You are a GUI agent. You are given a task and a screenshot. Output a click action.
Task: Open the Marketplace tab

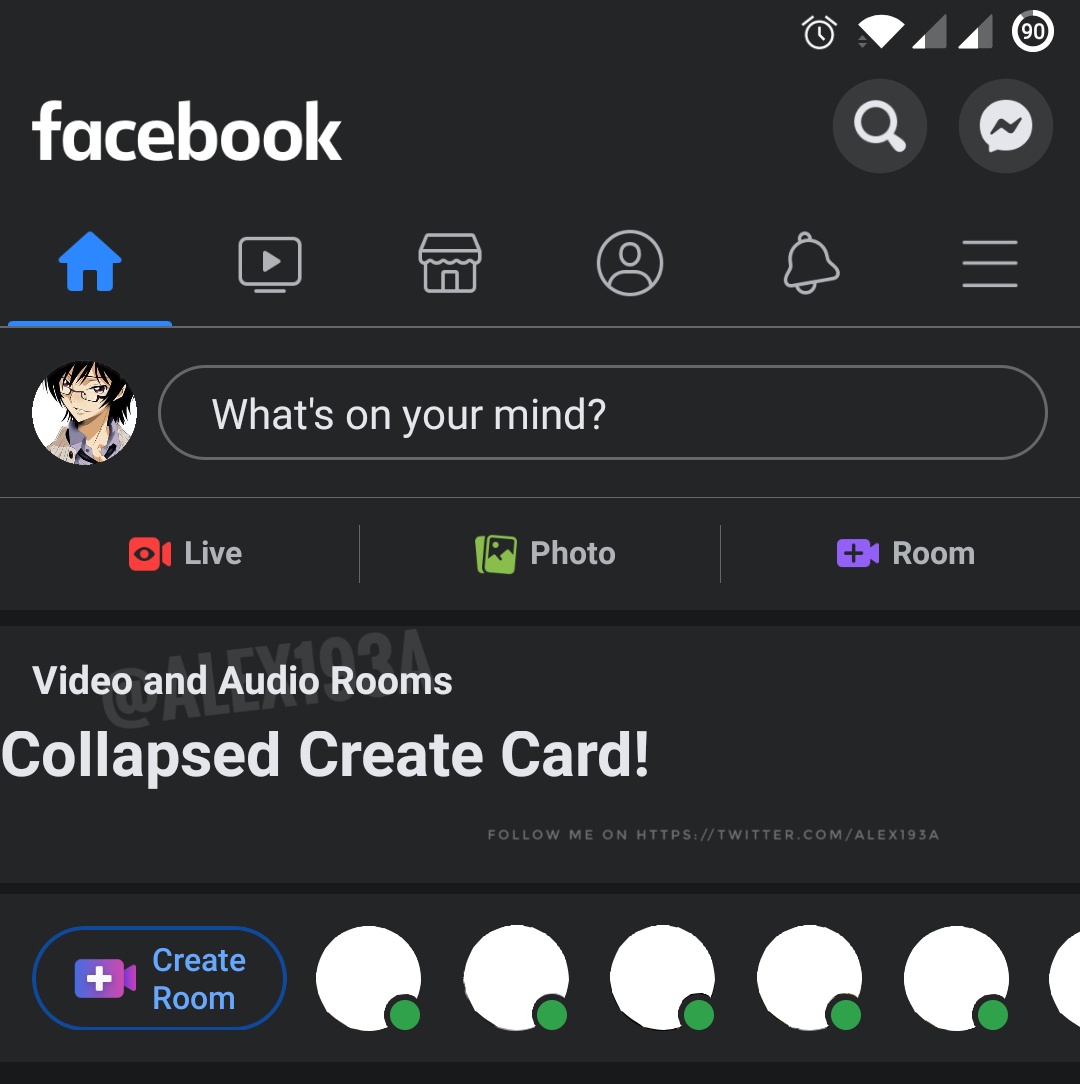tap(450, 263)
